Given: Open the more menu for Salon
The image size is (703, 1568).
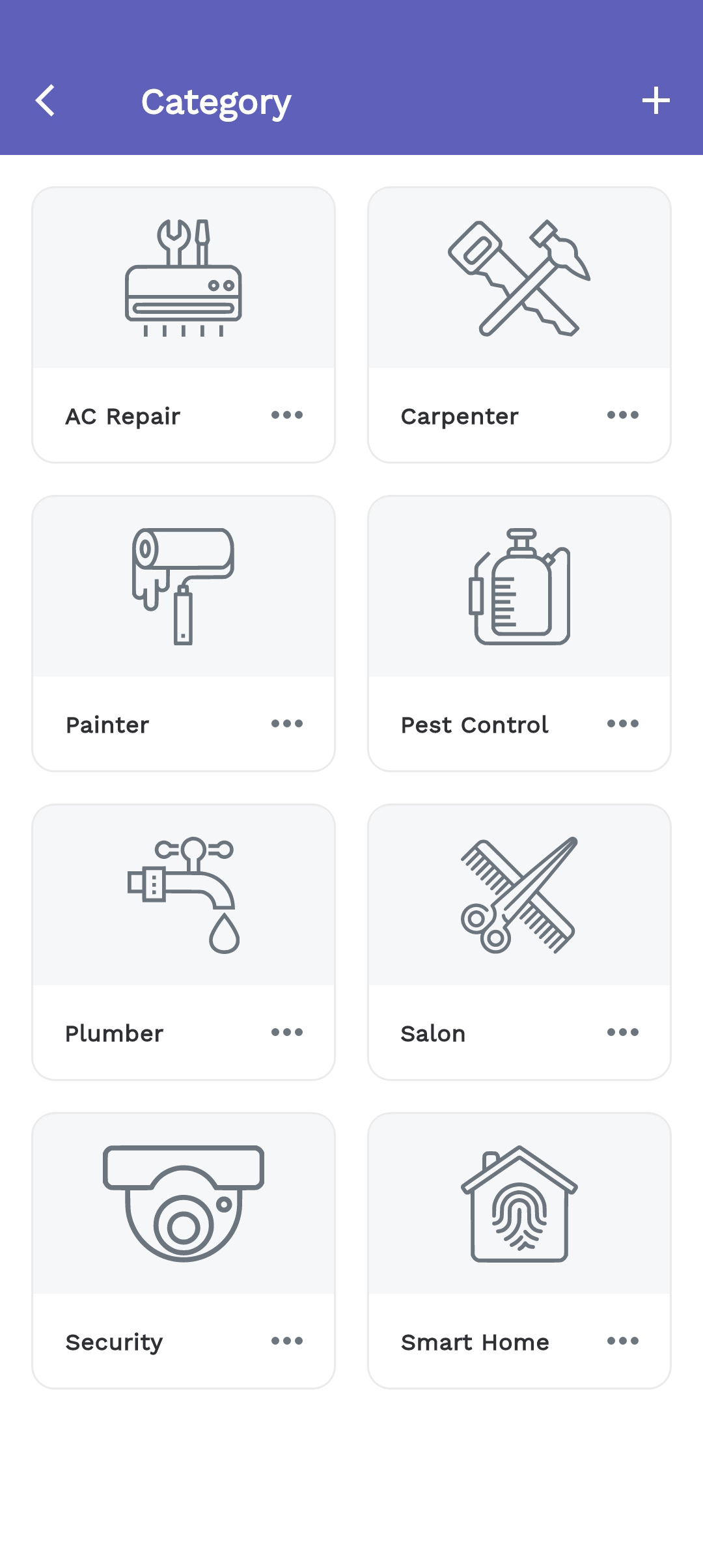Looking at the screenshot, I should (623, 1033).
